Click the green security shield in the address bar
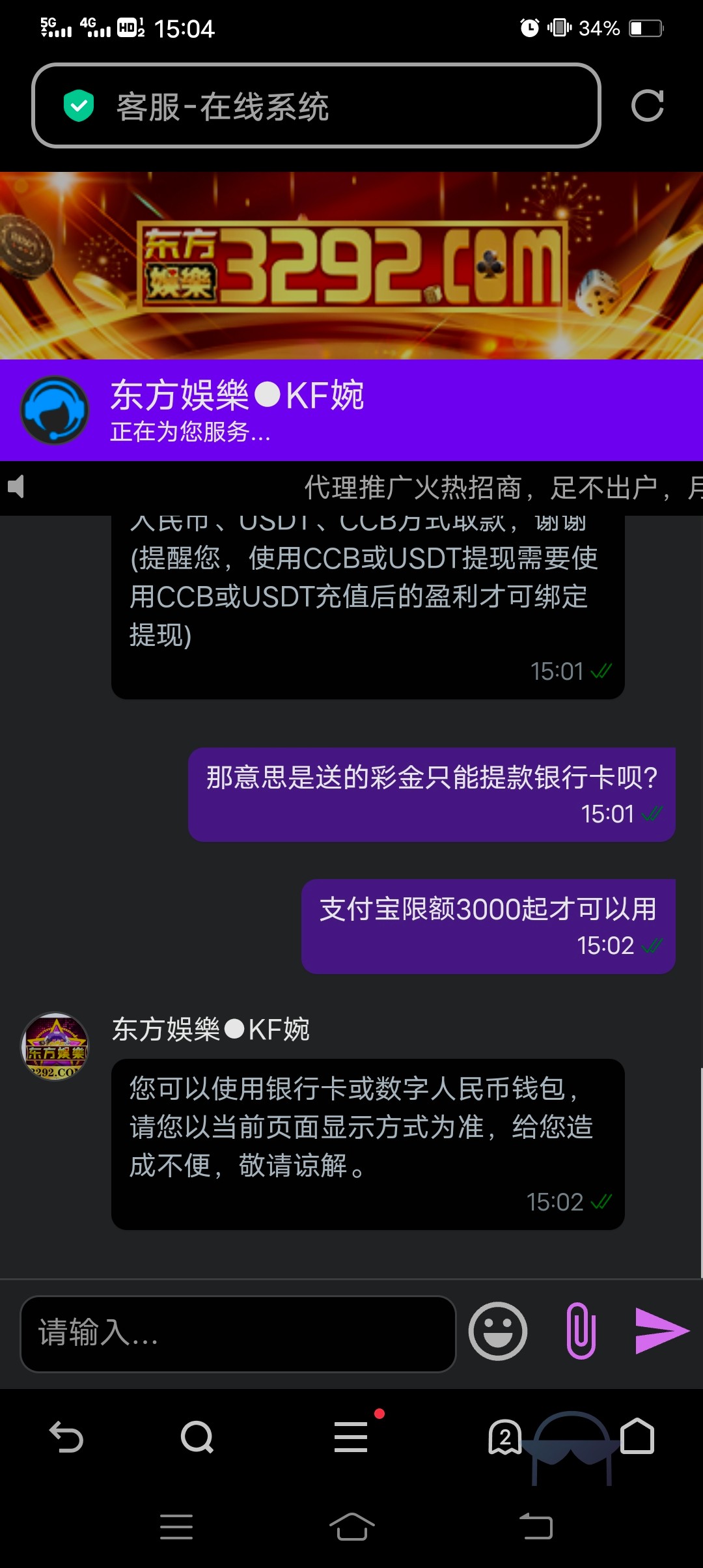 pos(78,106)
